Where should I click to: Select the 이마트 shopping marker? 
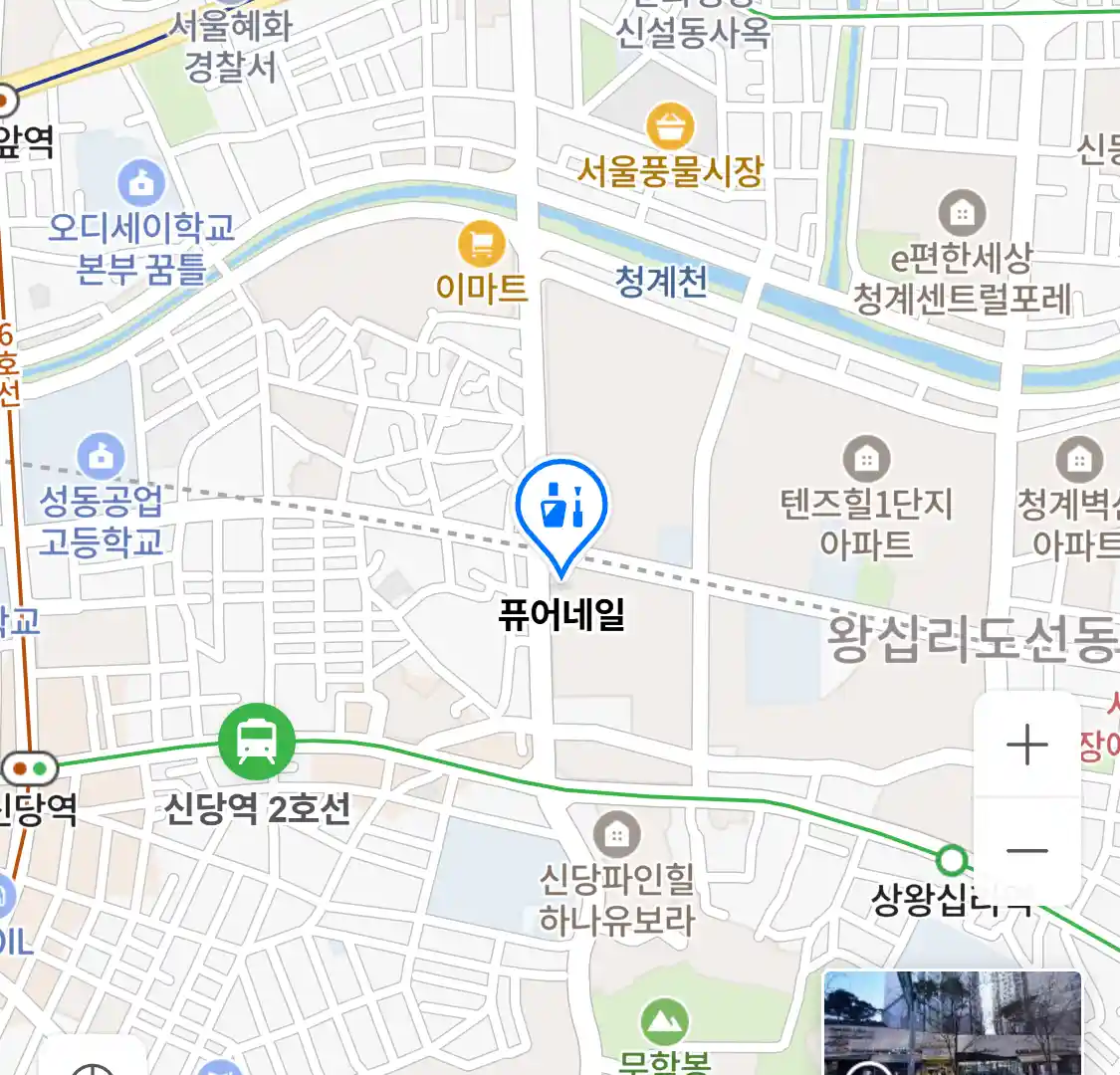click(x=481, y=244)
